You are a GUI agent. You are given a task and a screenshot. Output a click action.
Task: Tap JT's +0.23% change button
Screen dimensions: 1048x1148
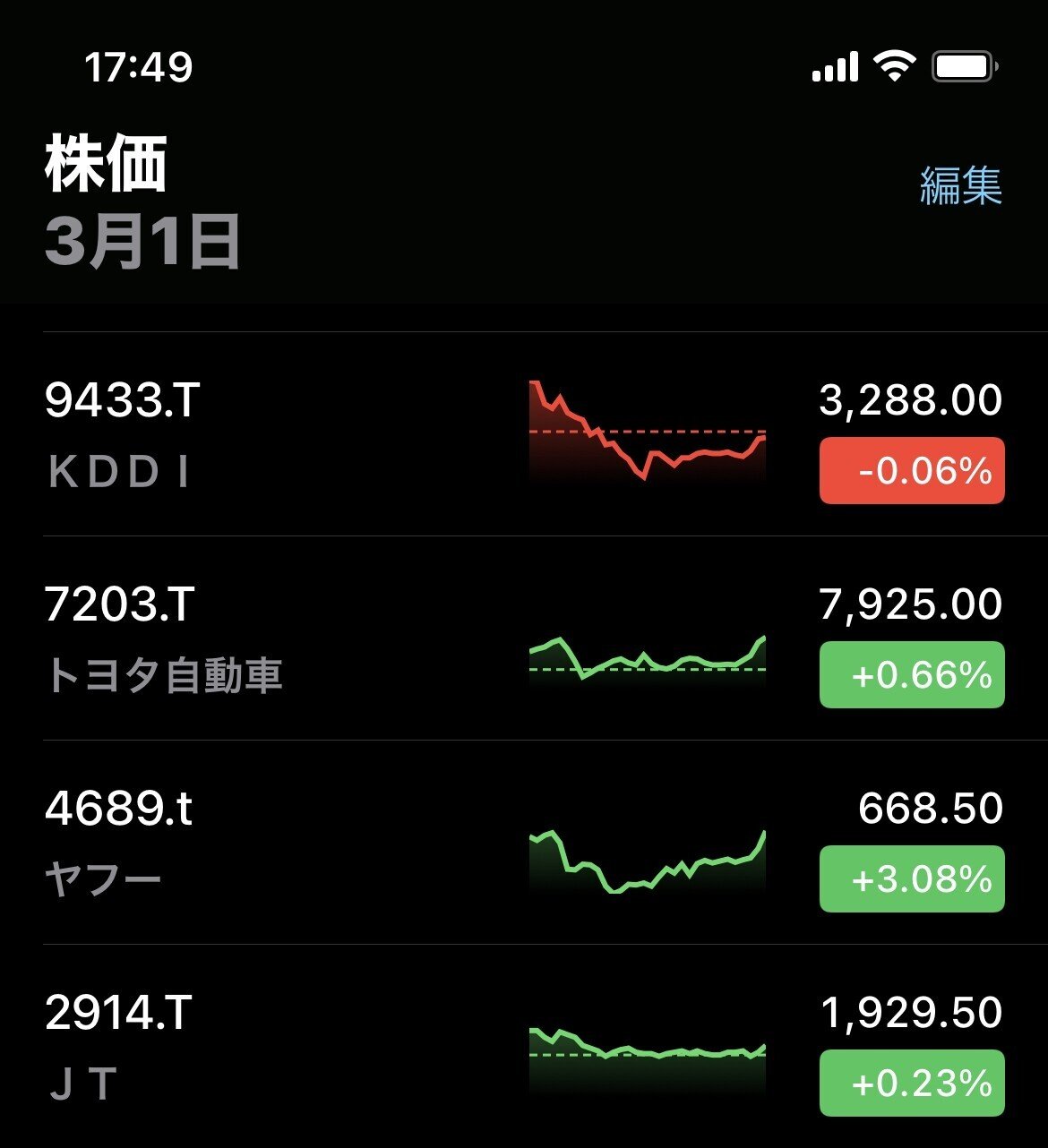pos(910,1082)
